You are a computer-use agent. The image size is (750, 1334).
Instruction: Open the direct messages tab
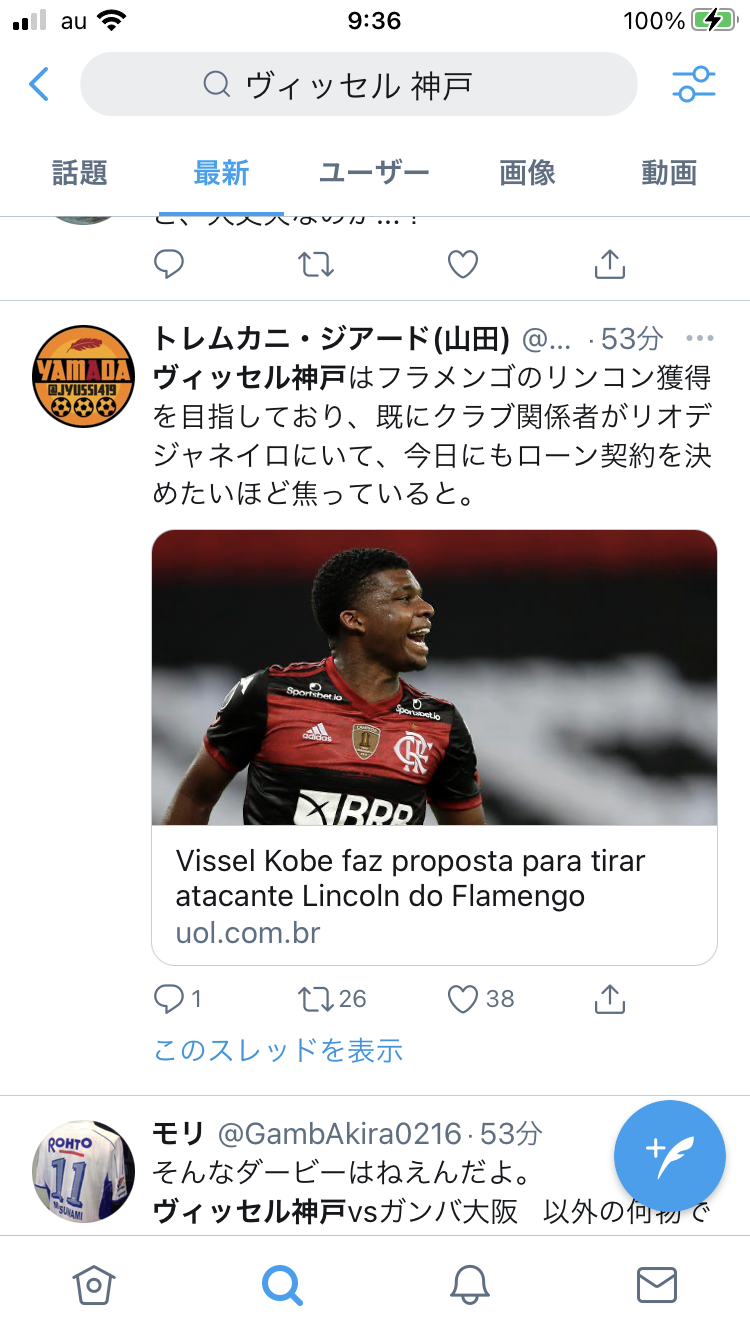656,1284
